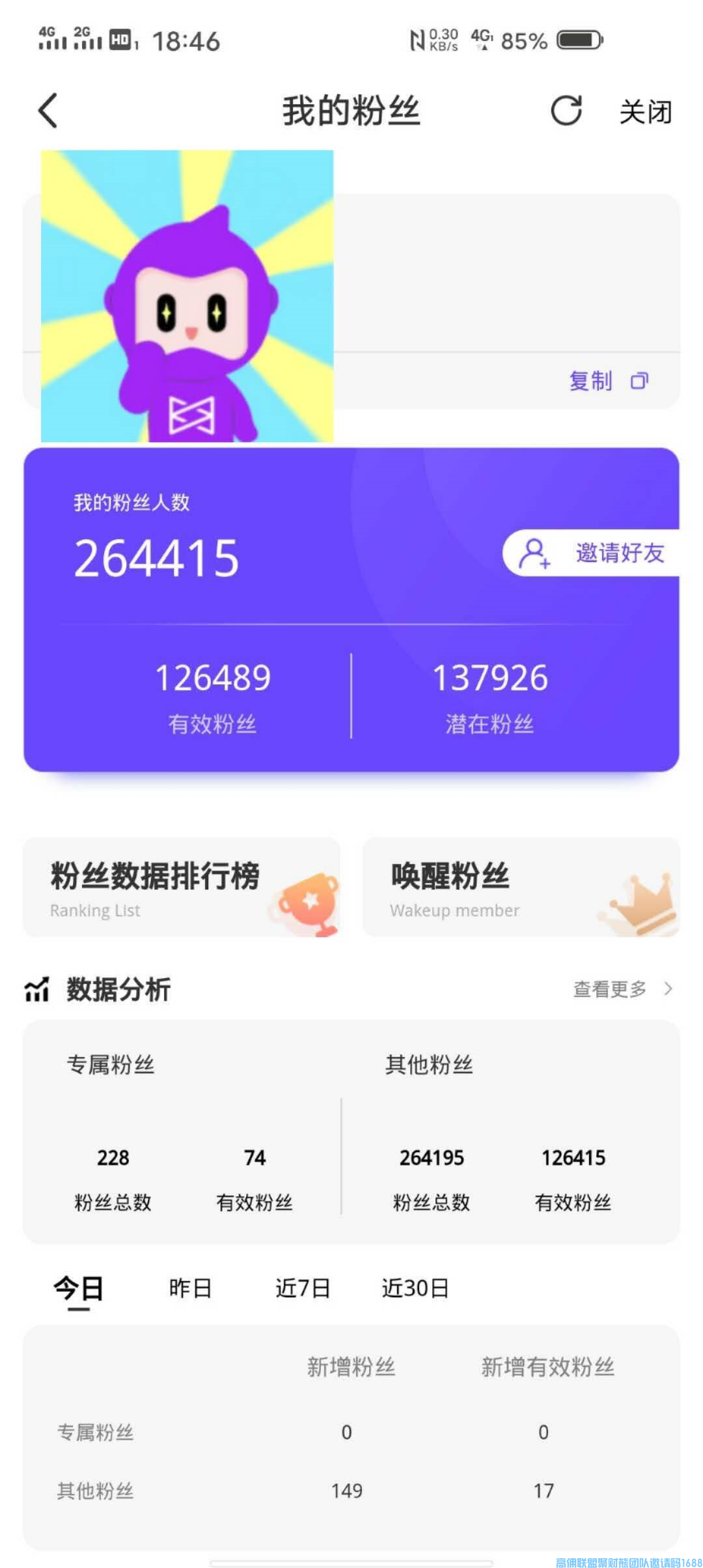Open the 唤醒粉丝 wakeup member card

pyautogui.click(x=521, y=887)
